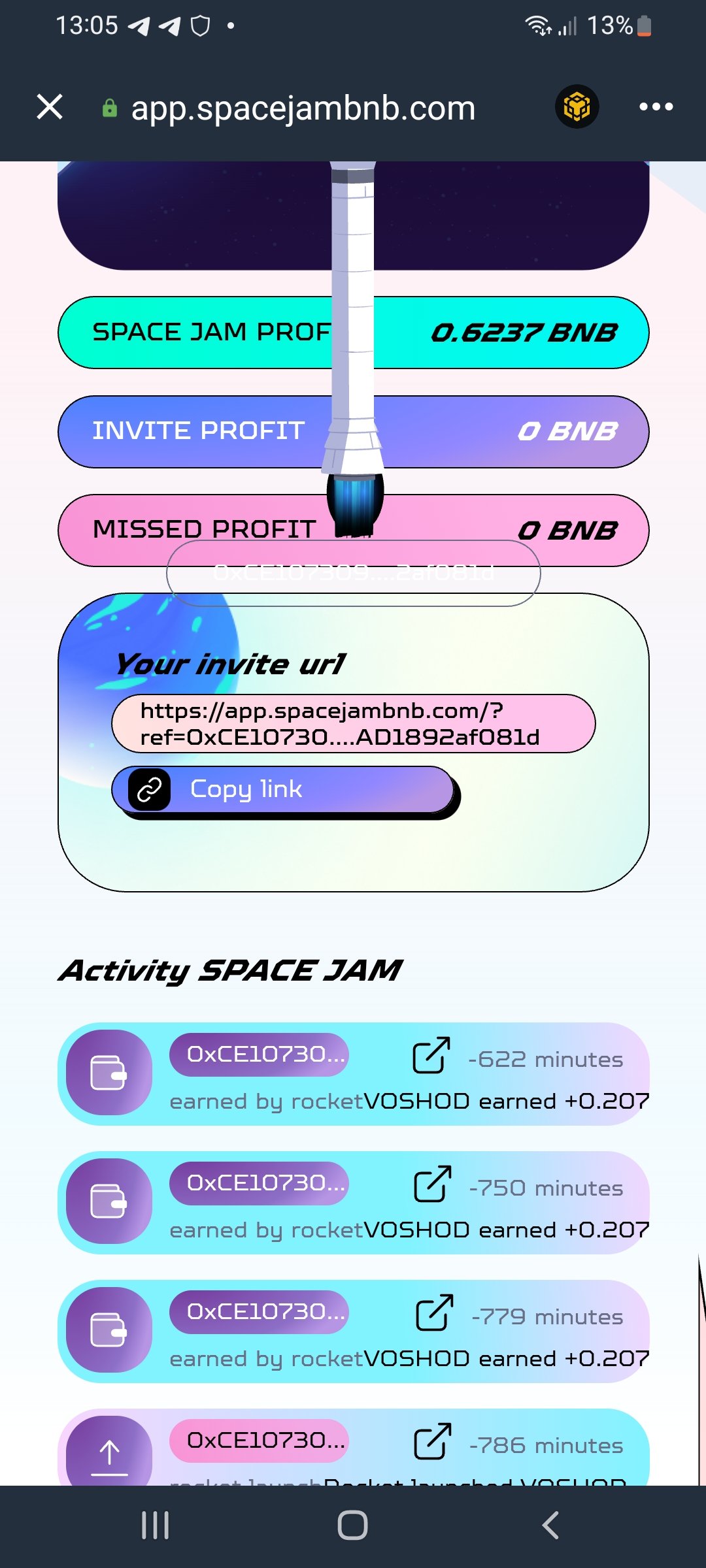Go back with system back button
Viewport: 706px width, 1568px height.
(550, 1526)
